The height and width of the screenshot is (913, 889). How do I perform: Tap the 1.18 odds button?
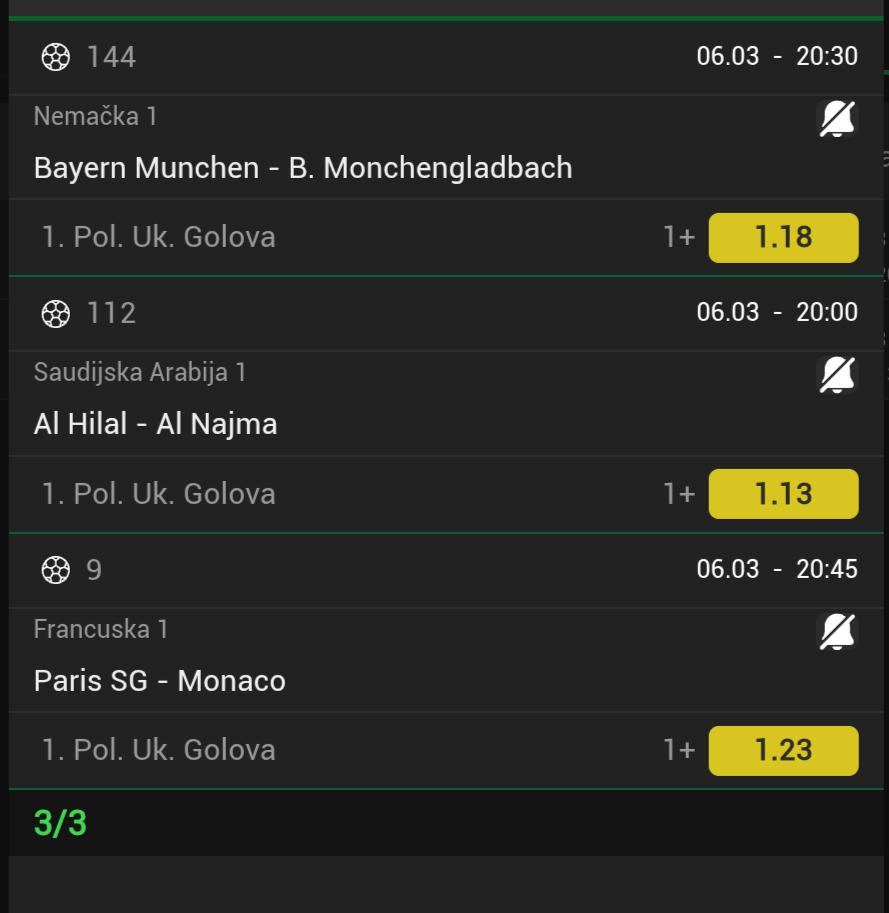pyautogui.click(x=783, y=238)
